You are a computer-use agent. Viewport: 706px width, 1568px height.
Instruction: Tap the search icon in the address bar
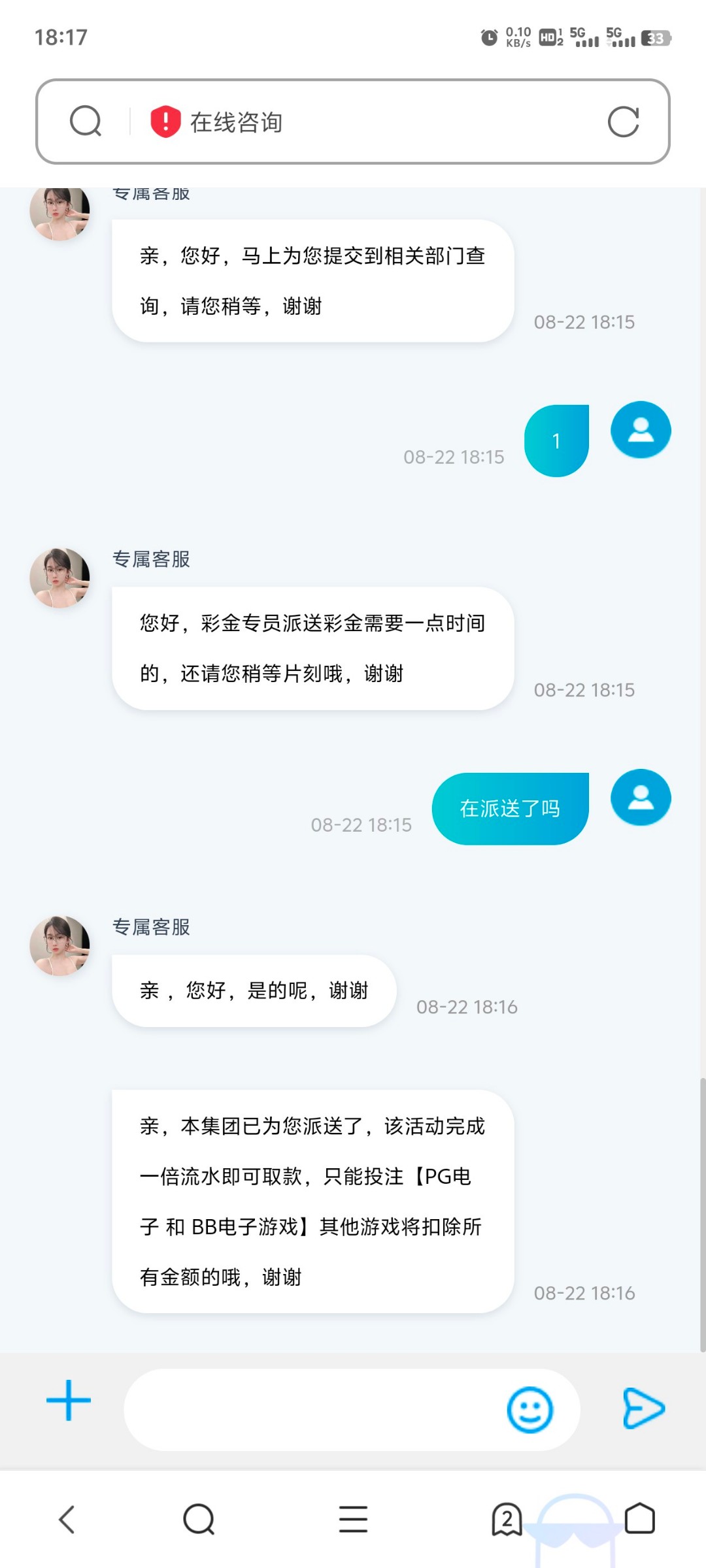[86, 122]
